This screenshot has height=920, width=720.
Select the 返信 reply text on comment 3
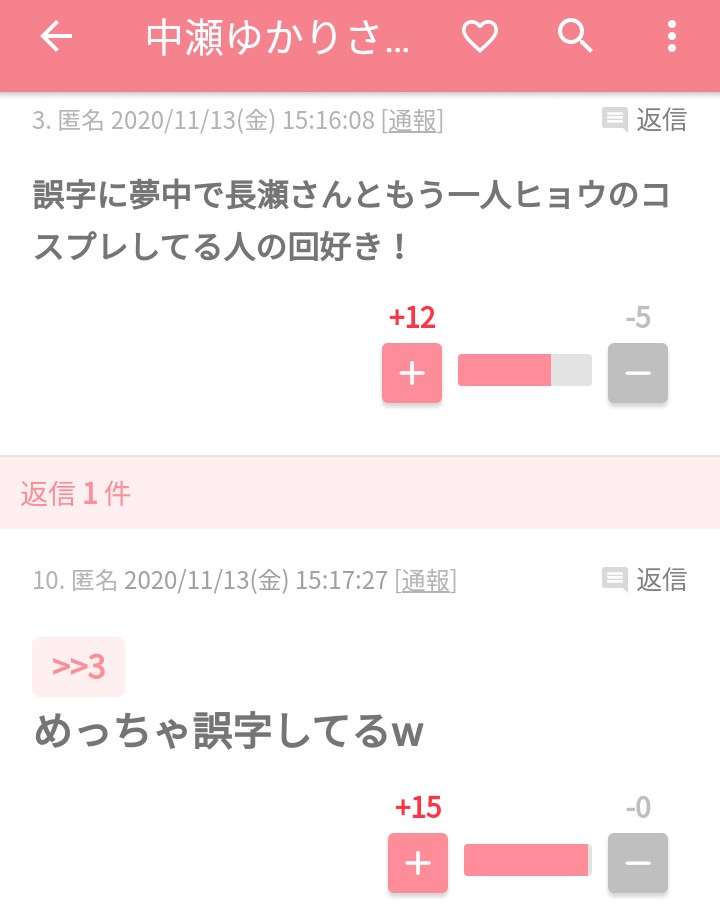tap(664, 120)
